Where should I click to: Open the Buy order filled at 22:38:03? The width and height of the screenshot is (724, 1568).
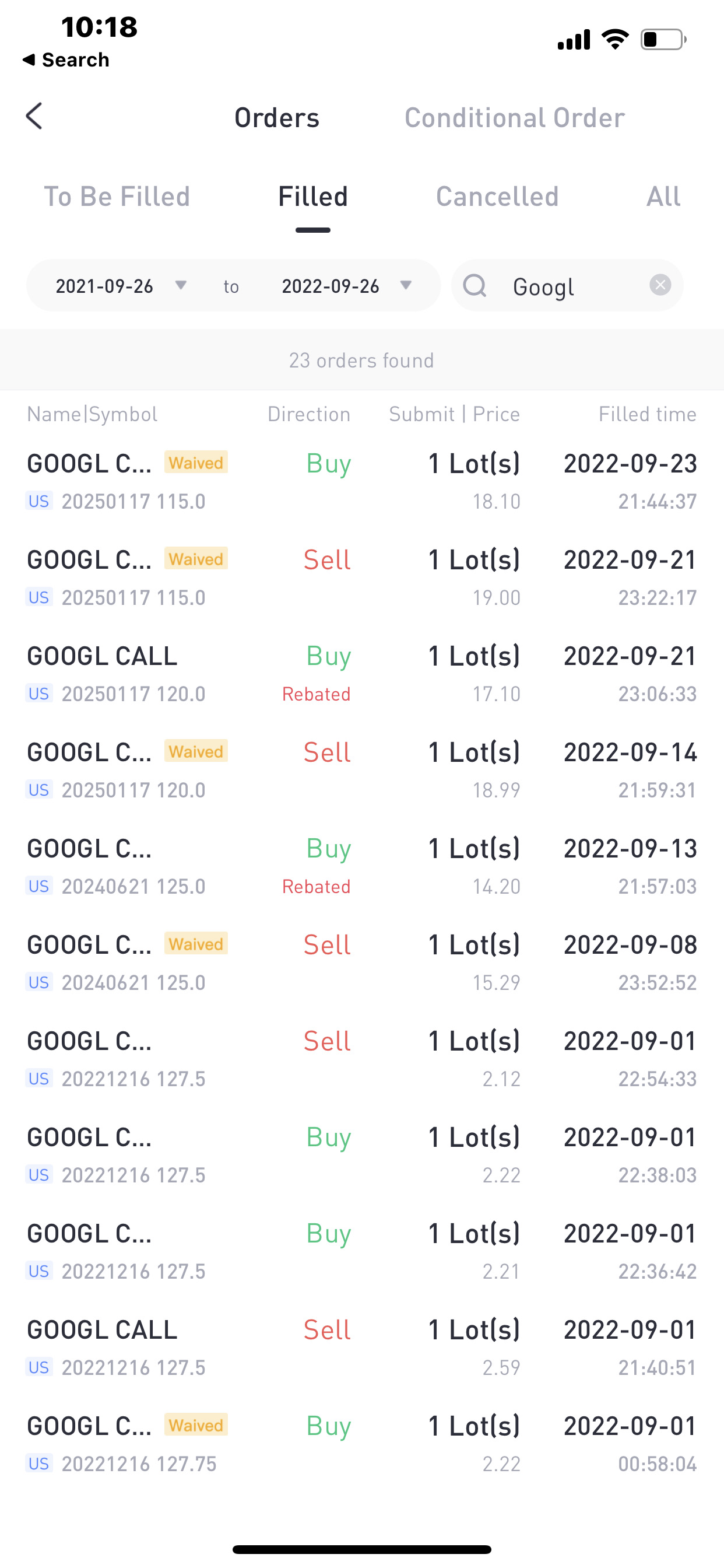[x=361, y=1154]
